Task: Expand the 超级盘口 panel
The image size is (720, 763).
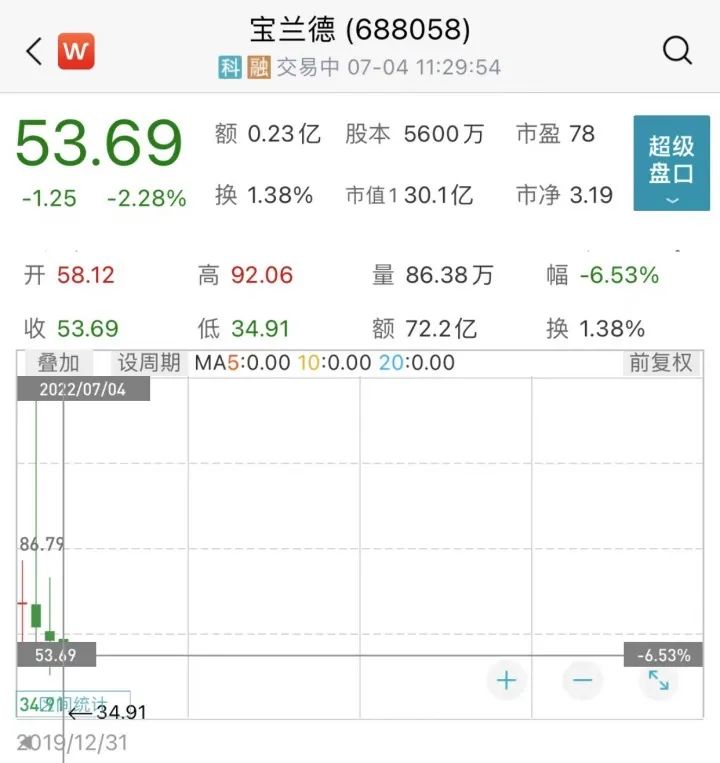Action: [x=671, y=162]
